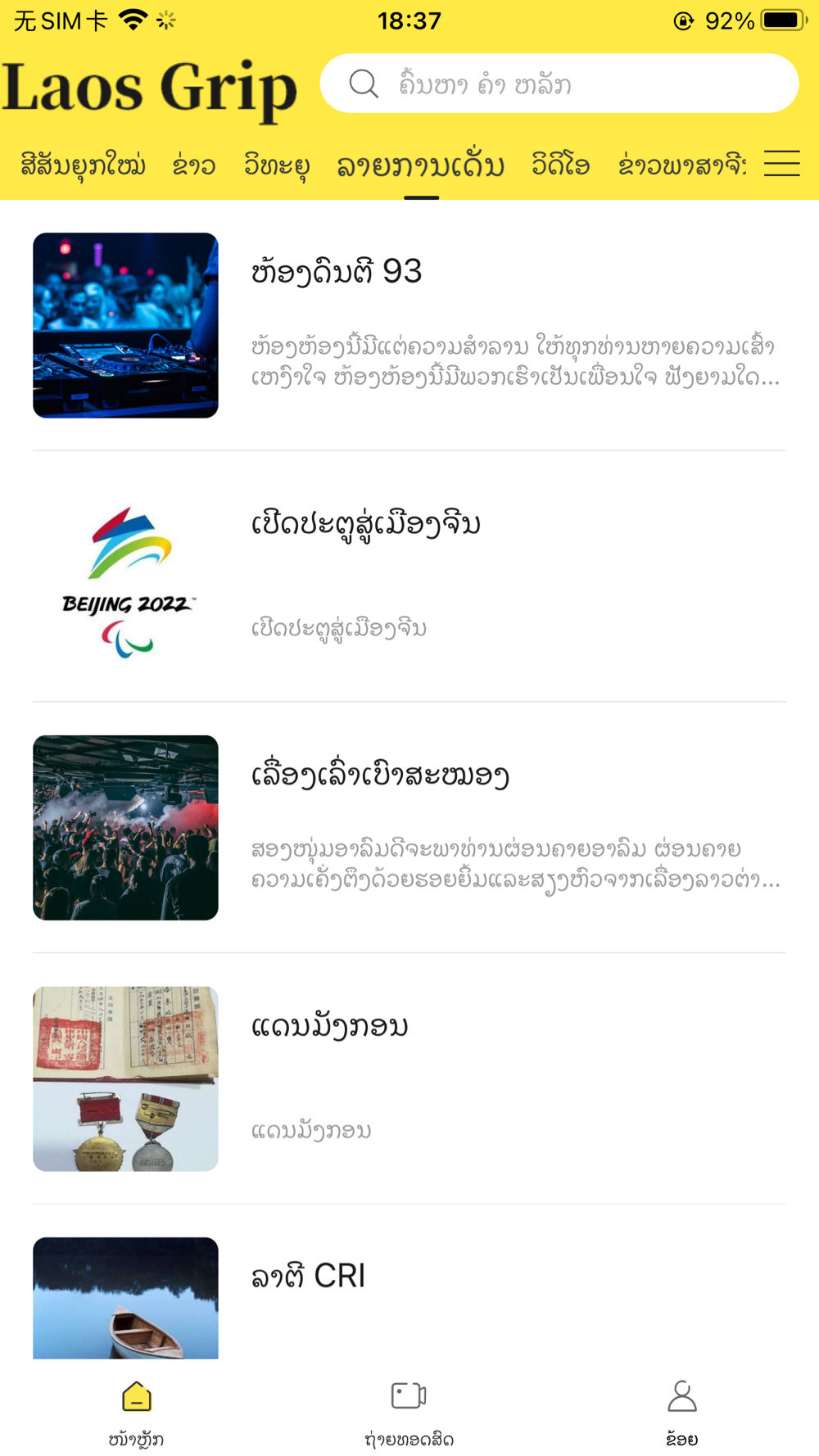This screenshot has width=819, height=1456.
Task: Tap the search box in the header
Action: pos(559,84)
